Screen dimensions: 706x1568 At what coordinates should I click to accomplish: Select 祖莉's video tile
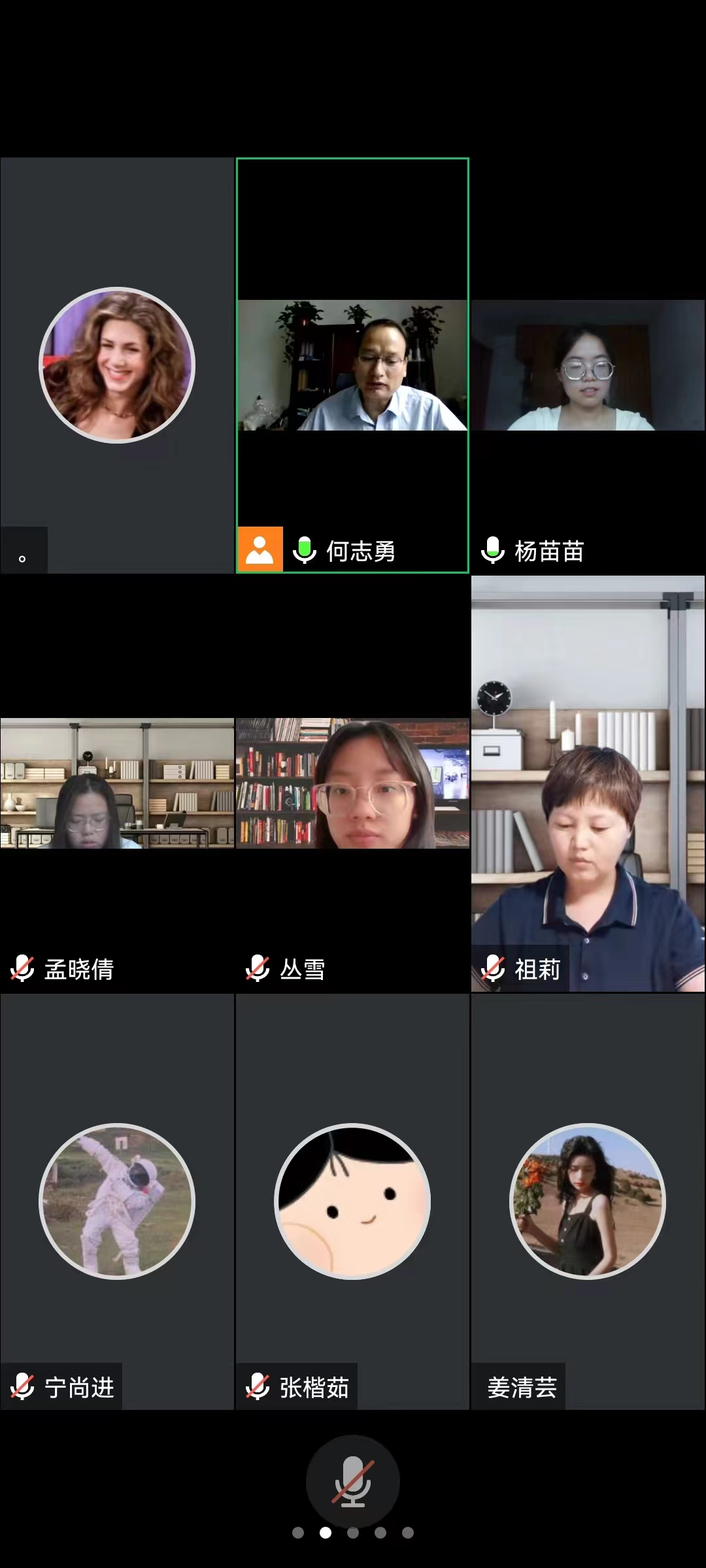pyautogui.click(x=588, y=784)
